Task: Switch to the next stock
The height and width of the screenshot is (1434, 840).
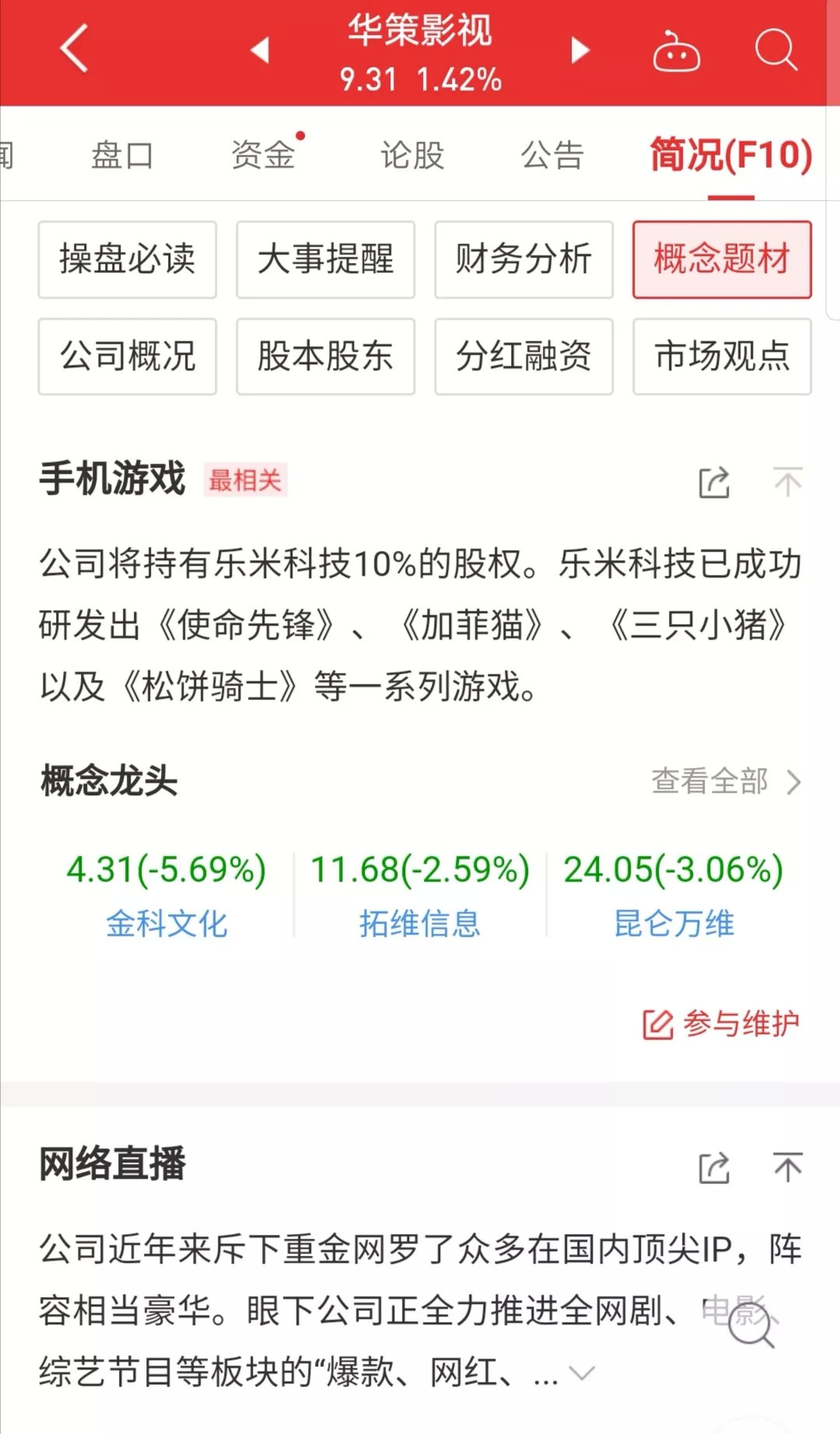Action: click(x=579, y=51)
